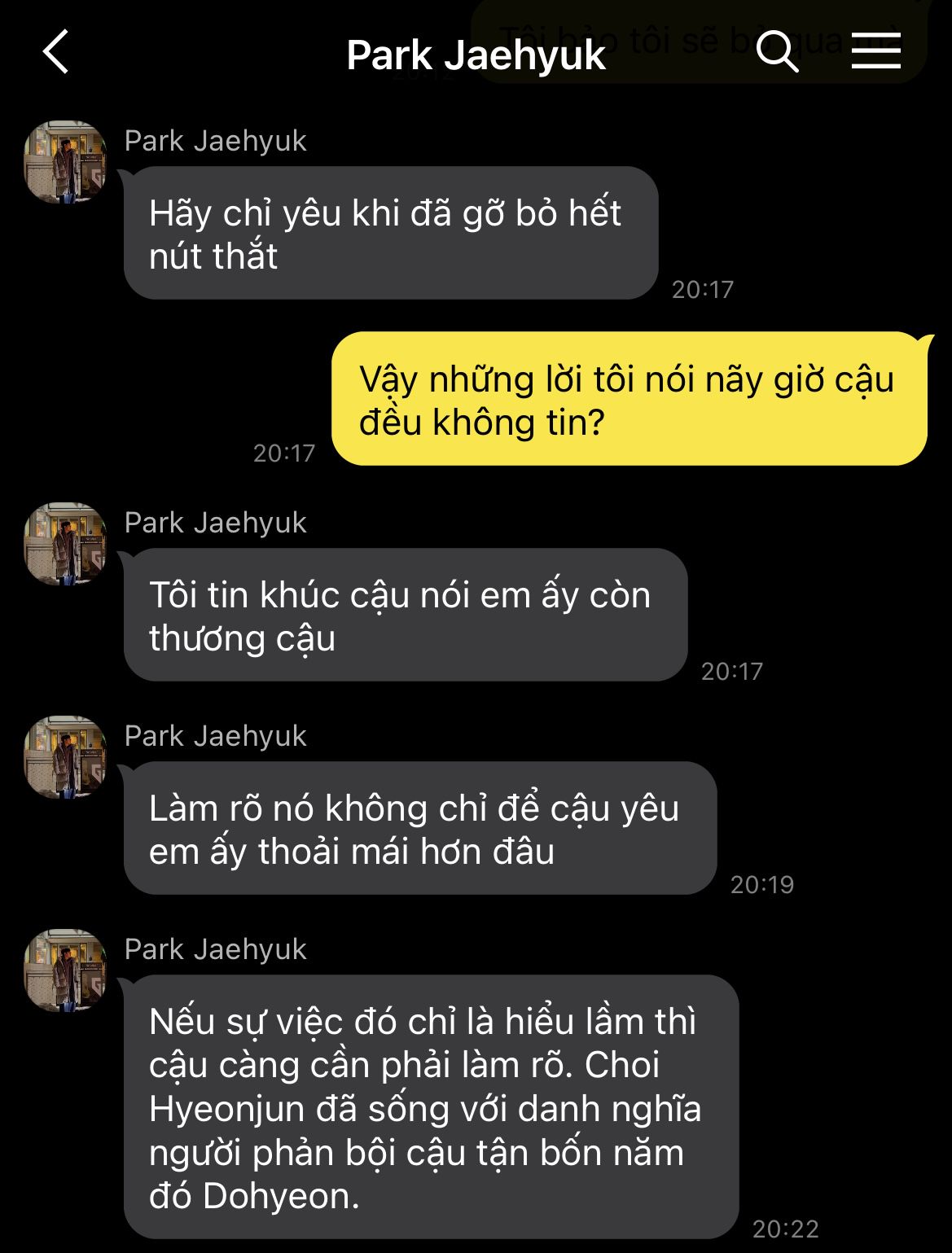The height and width of the screenshot is (1253, 952).
Task: Go back from Park Jaehyuk's chat
Action: coord(55,52)
